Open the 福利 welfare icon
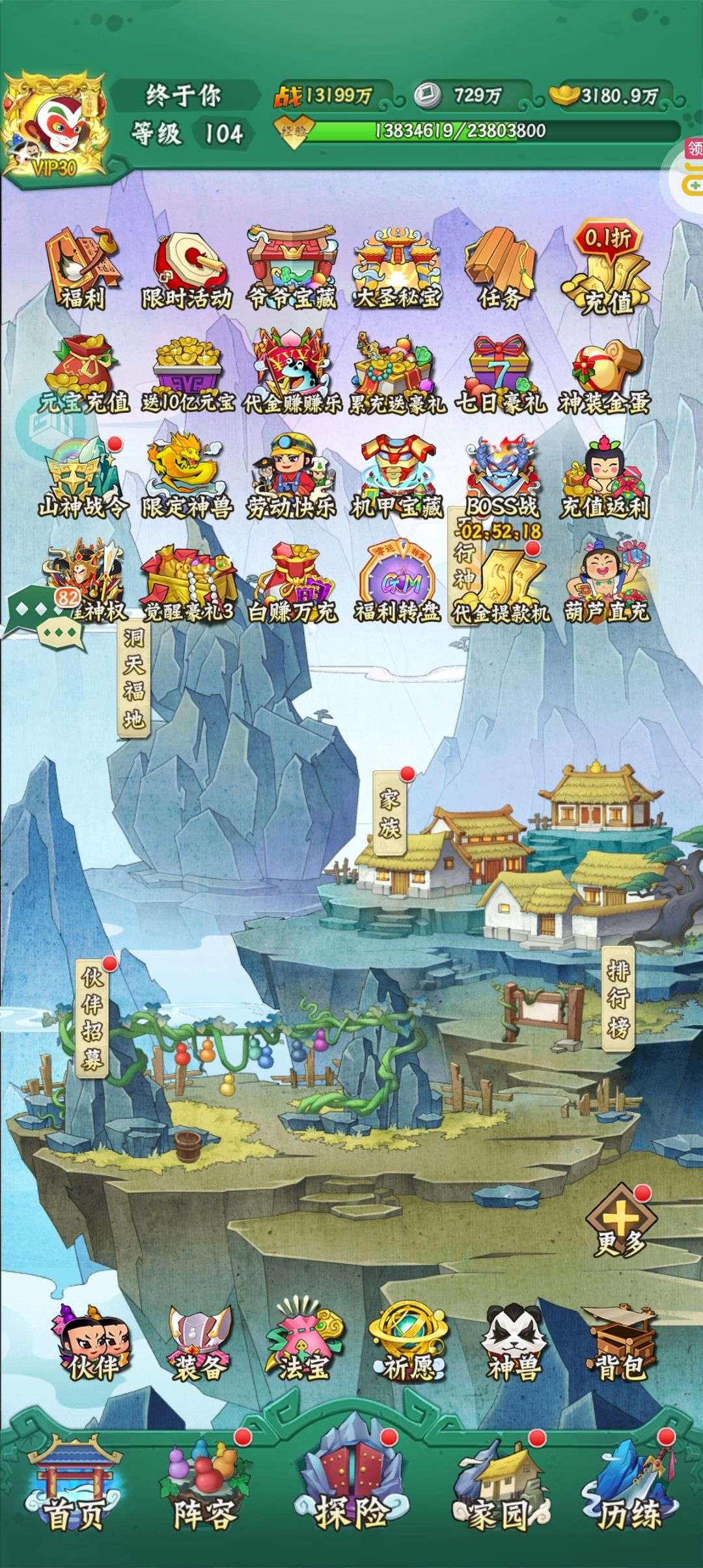703x1568 pixels. [x=82, y=268]
